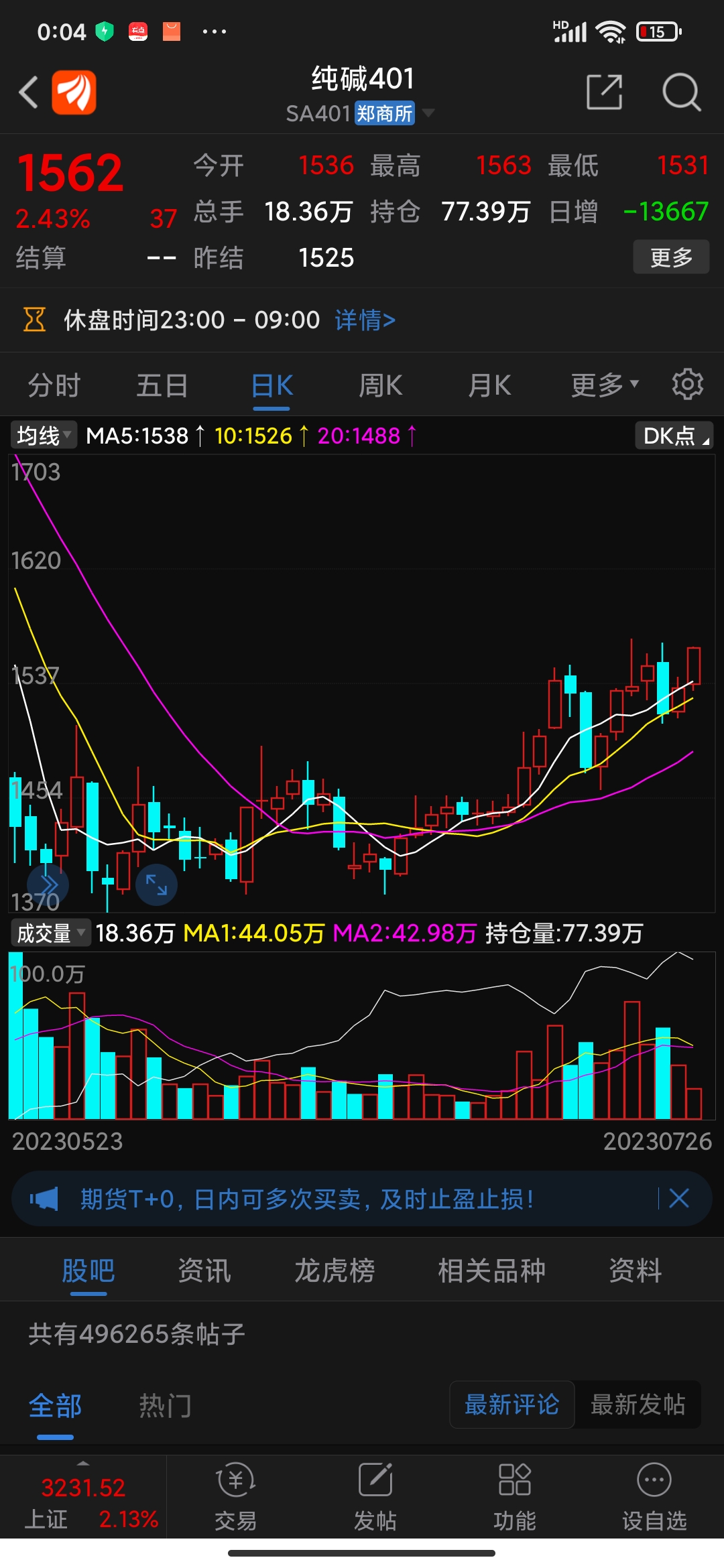Tap the DK点 button
Viewport: 724px width, 1568px height.
tap(674, 436)
